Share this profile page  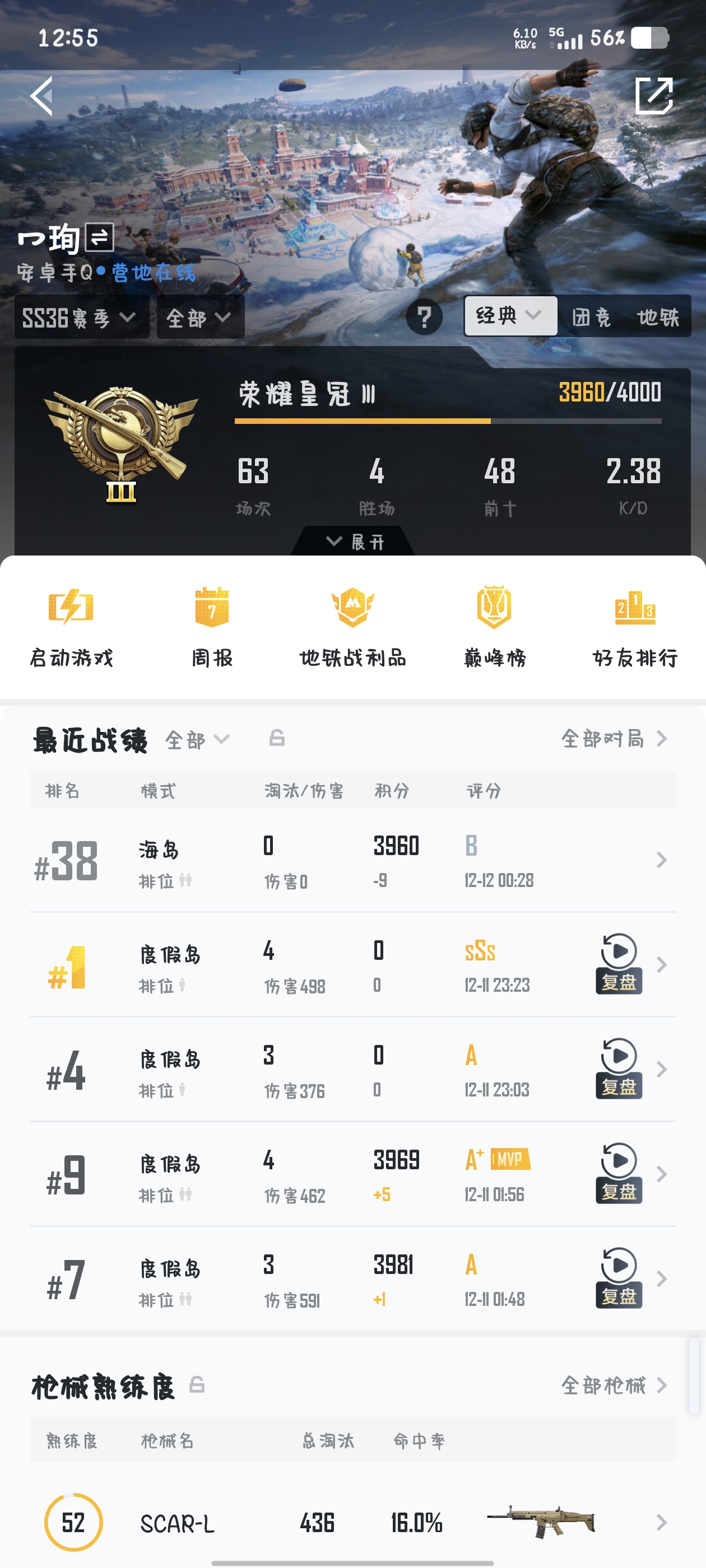654,96
